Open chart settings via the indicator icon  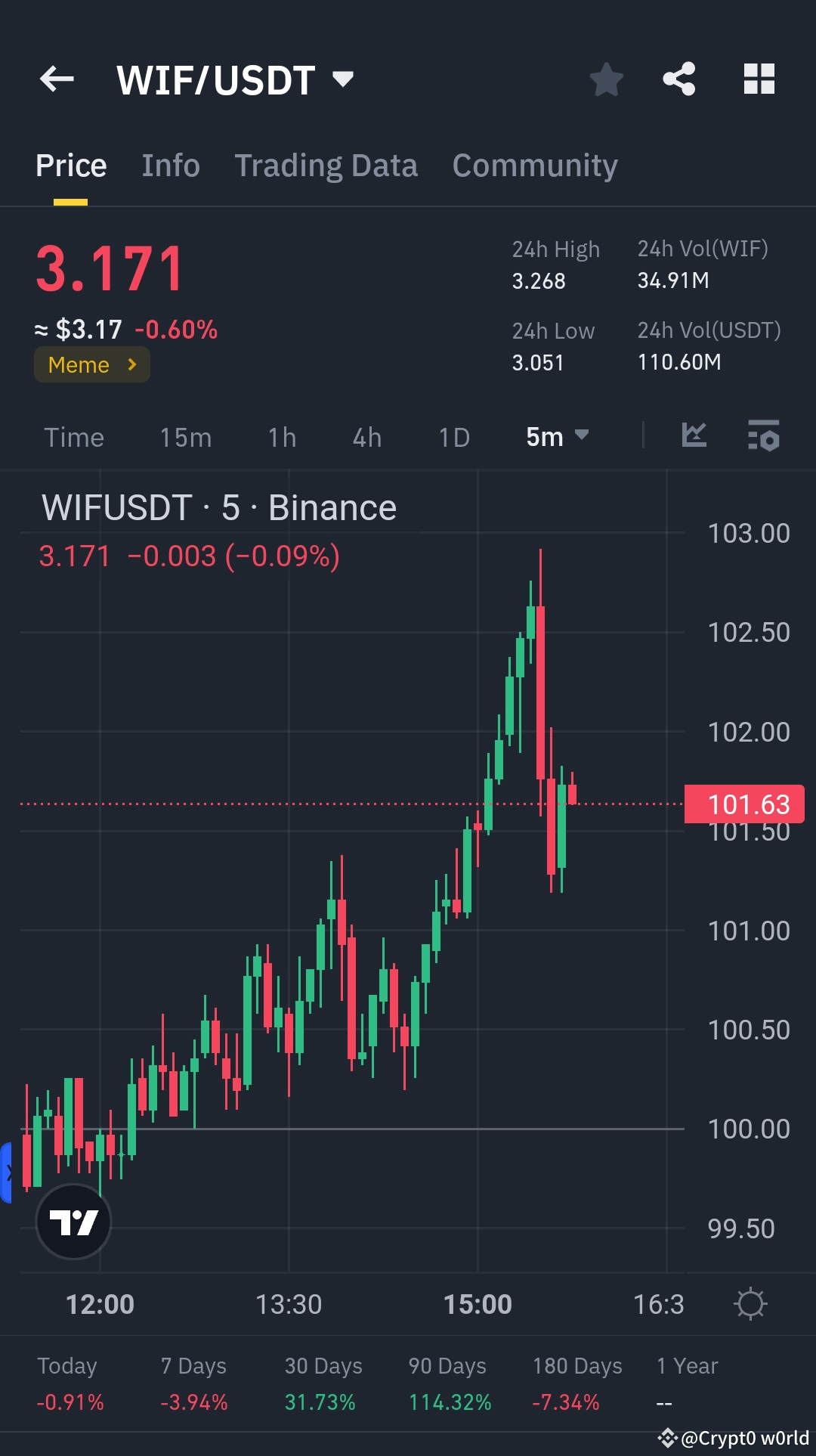tap(765, 436)
